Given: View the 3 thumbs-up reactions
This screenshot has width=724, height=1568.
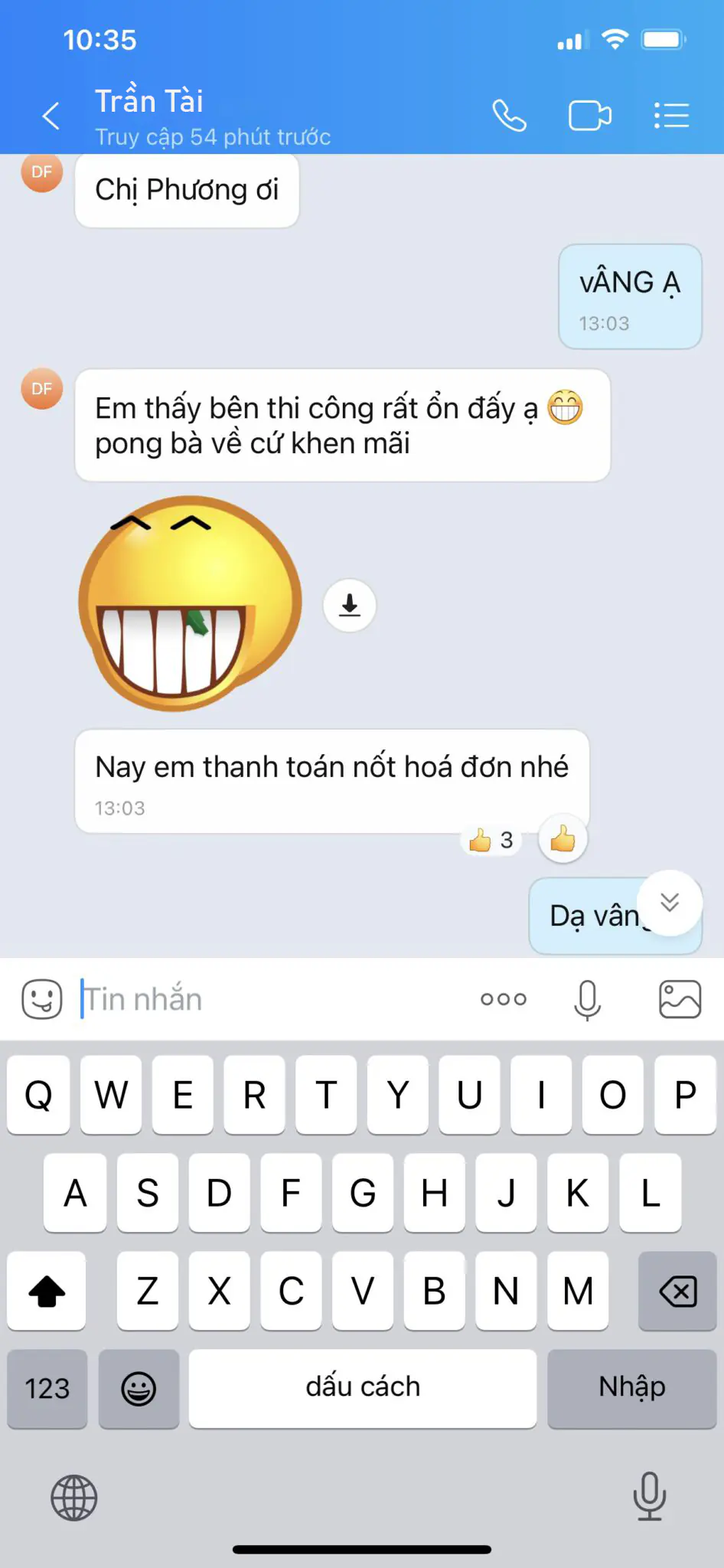Looking at the screenshot, I should [x=491, y=840].
